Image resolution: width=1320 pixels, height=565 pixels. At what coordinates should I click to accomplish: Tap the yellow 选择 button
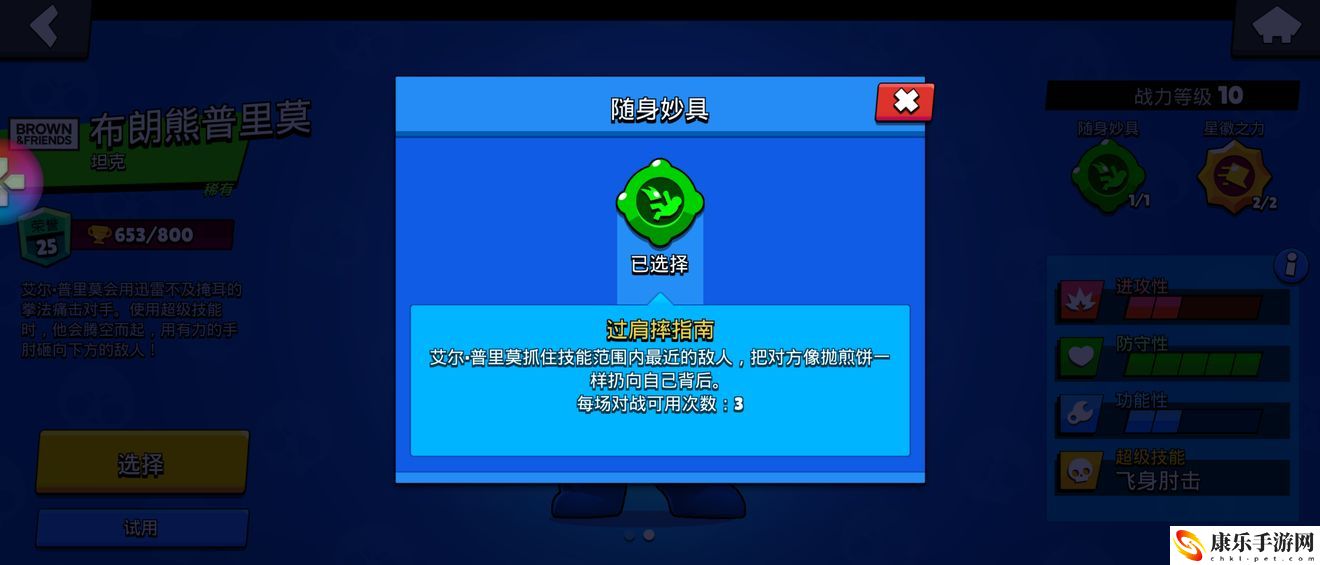[141, 464]
